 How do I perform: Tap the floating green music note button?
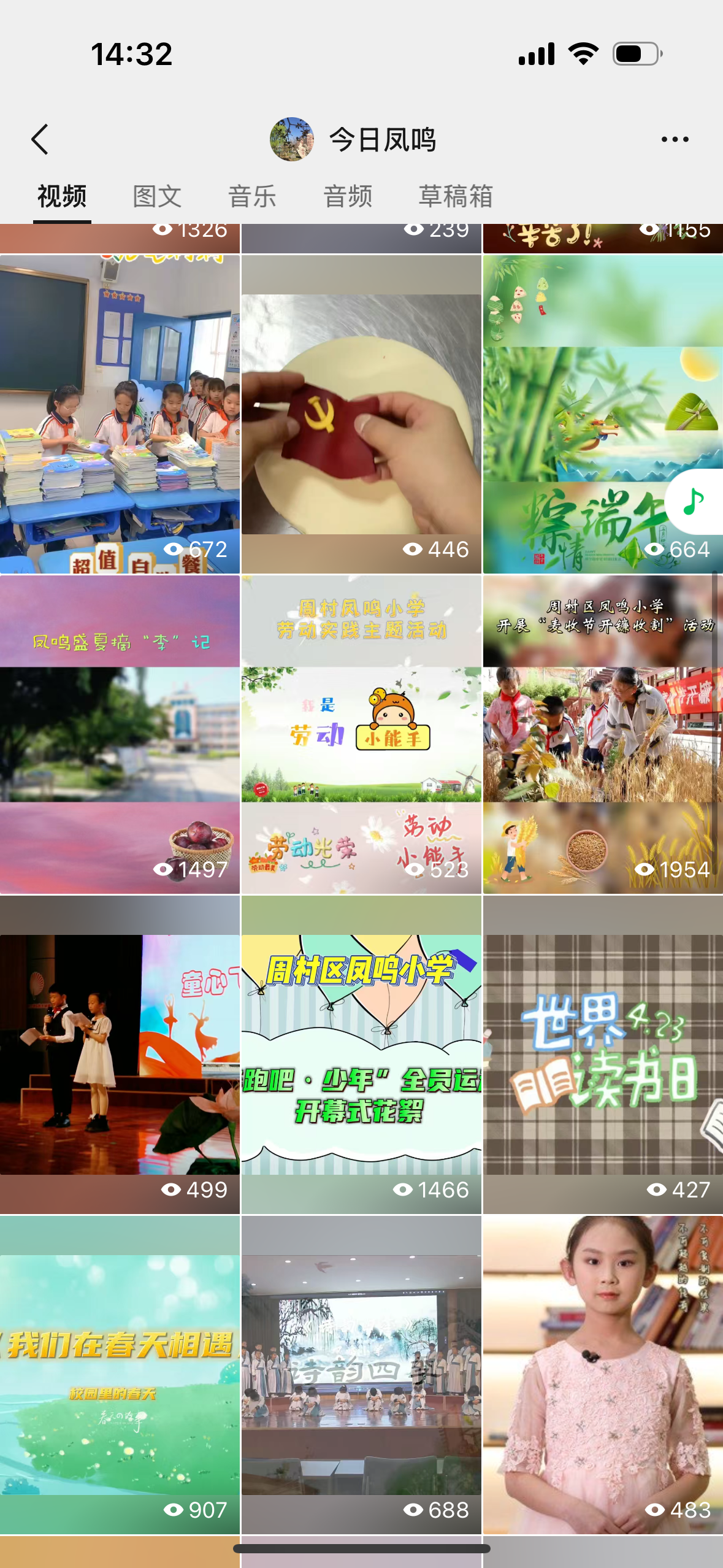tap(694, 502)
